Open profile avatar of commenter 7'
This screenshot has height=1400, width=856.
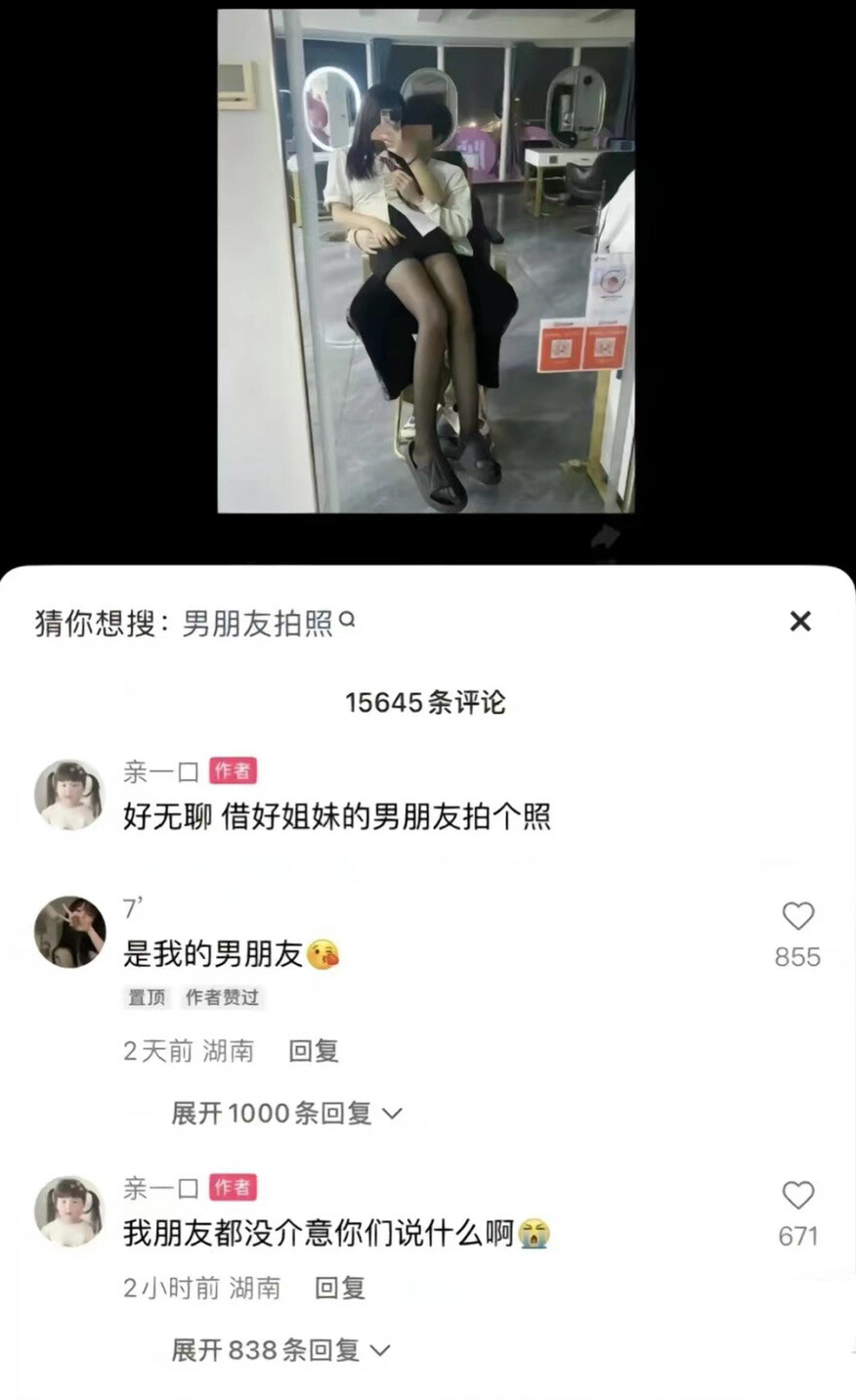(x=70, y=932)
